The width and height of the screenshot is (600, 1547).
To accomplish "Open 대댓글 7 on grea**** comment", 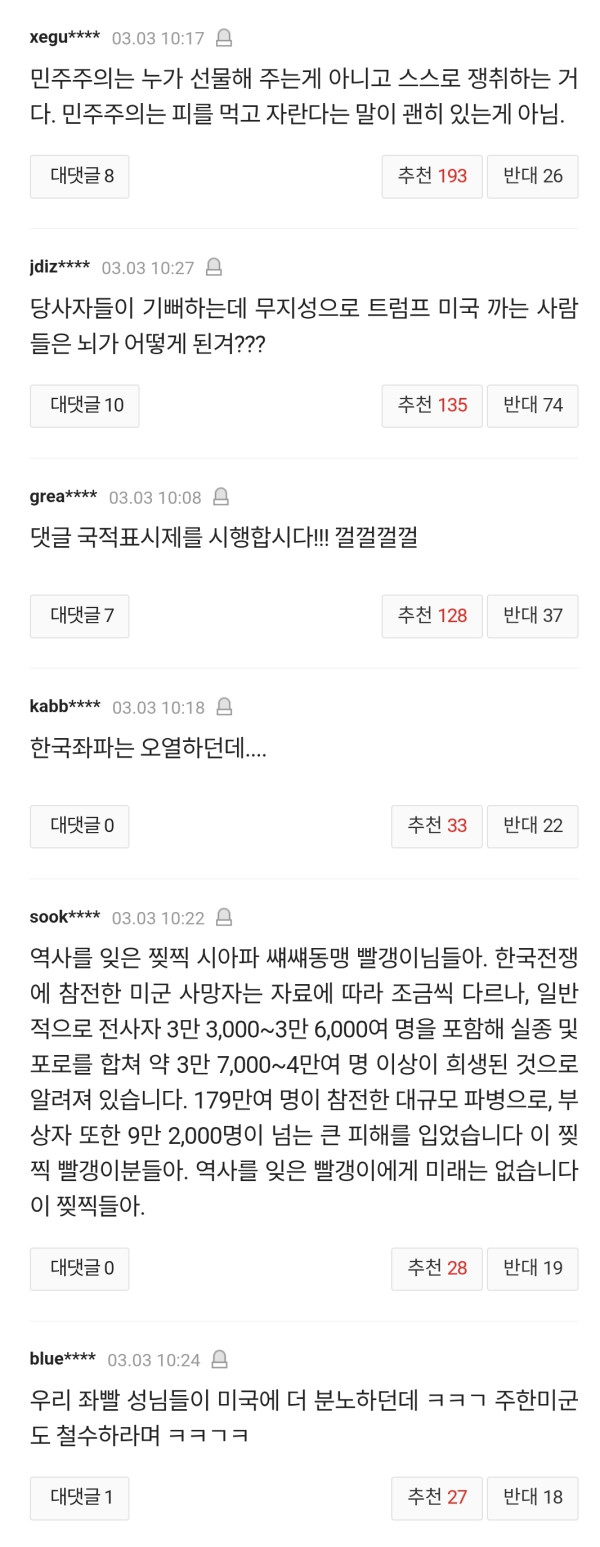I will tap(79, 615).
